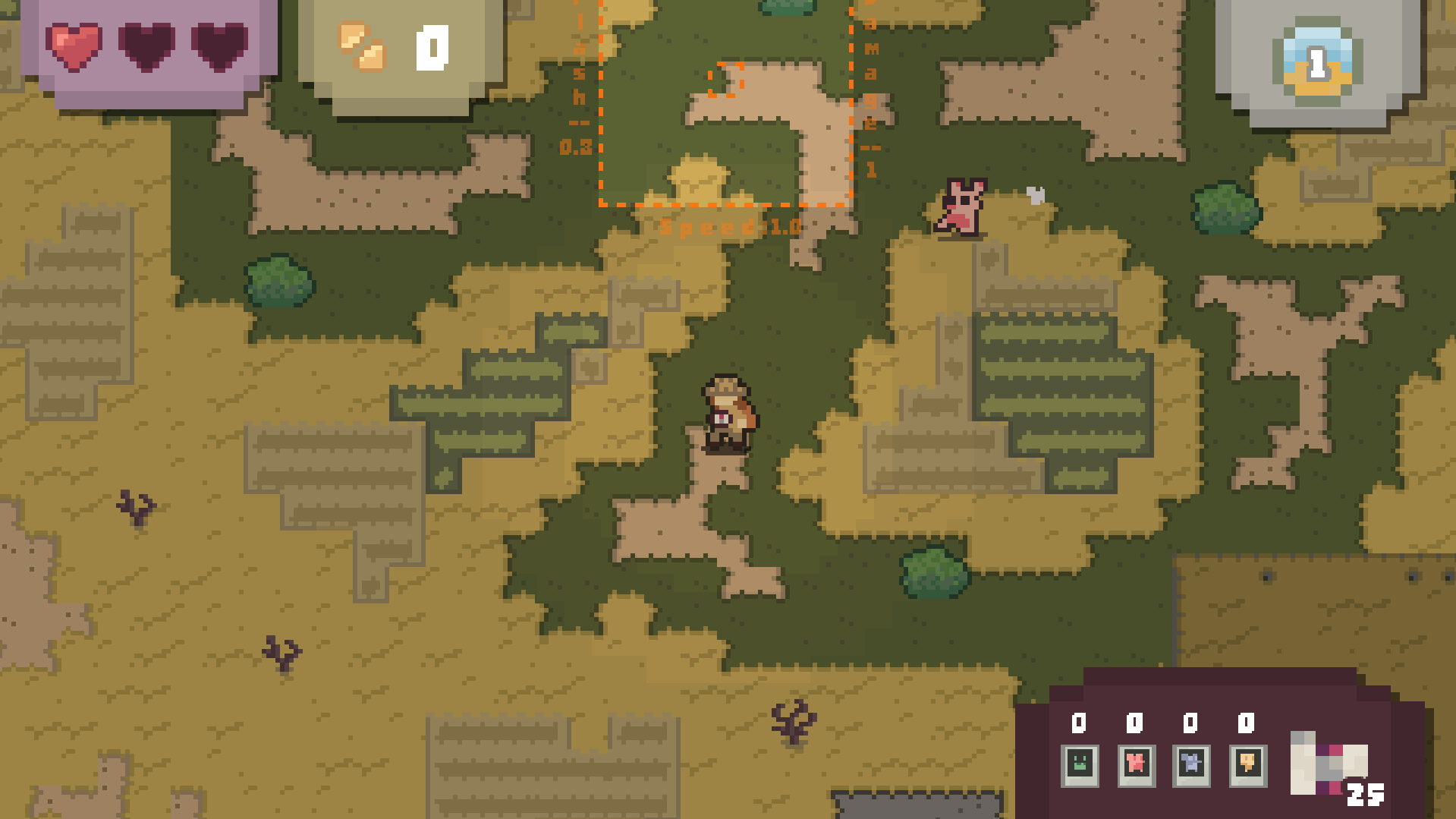Select the orange mushroom photo slot
Viewport: 1456px width, 819px height.
pos(1247,764)
